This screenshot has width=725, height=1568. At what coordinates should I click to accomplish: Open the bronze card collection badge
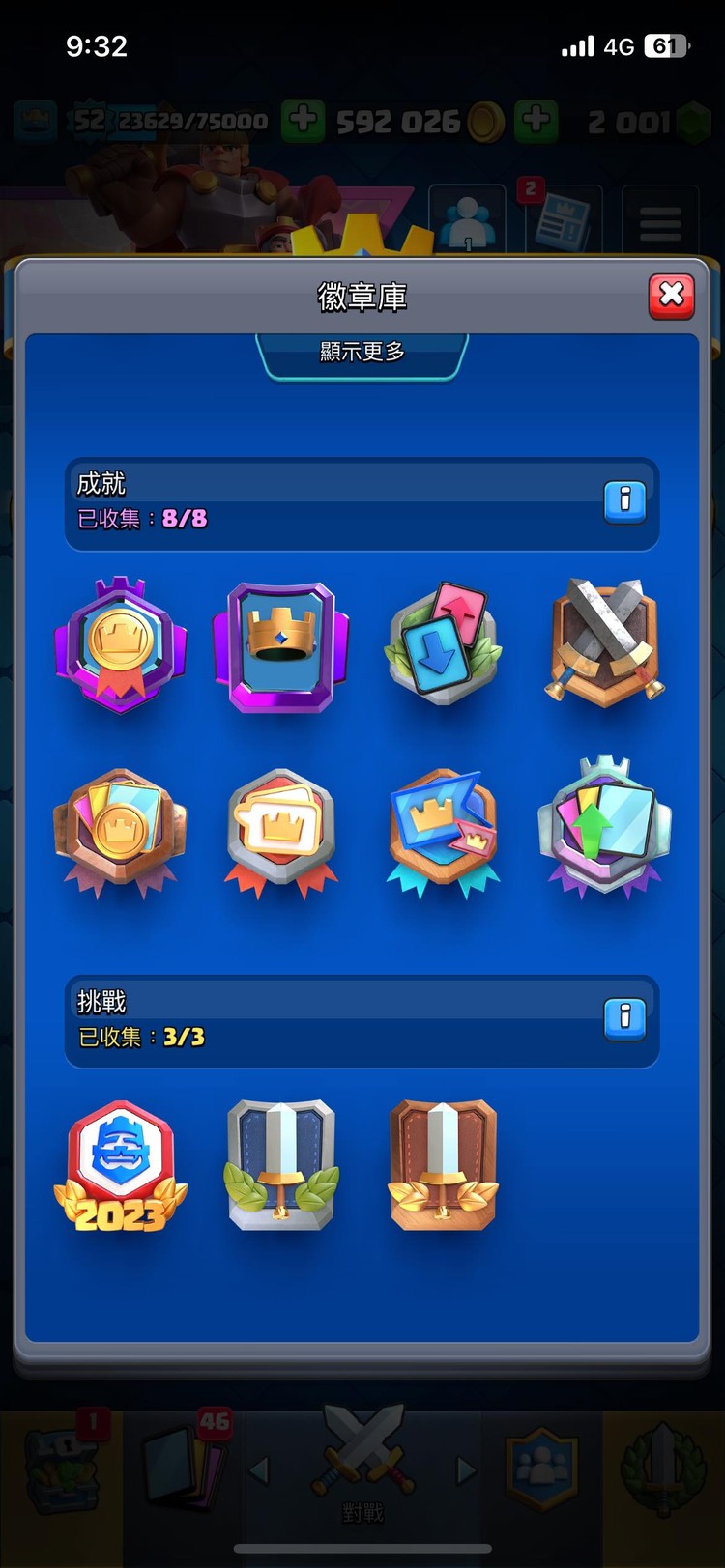tap(120, 829)
